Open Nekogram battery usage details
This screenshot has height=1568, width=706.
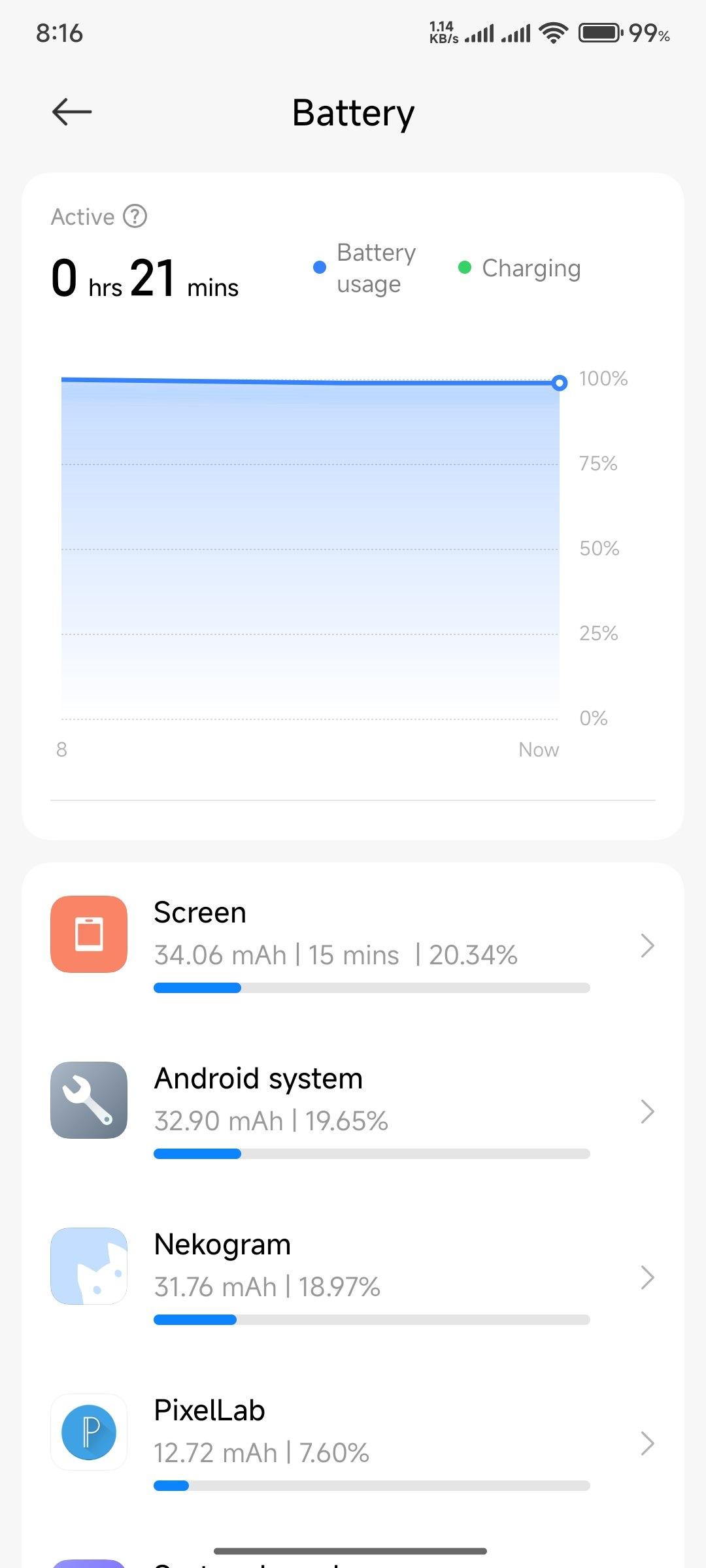pyautogui.click(x=353, y=1277)
